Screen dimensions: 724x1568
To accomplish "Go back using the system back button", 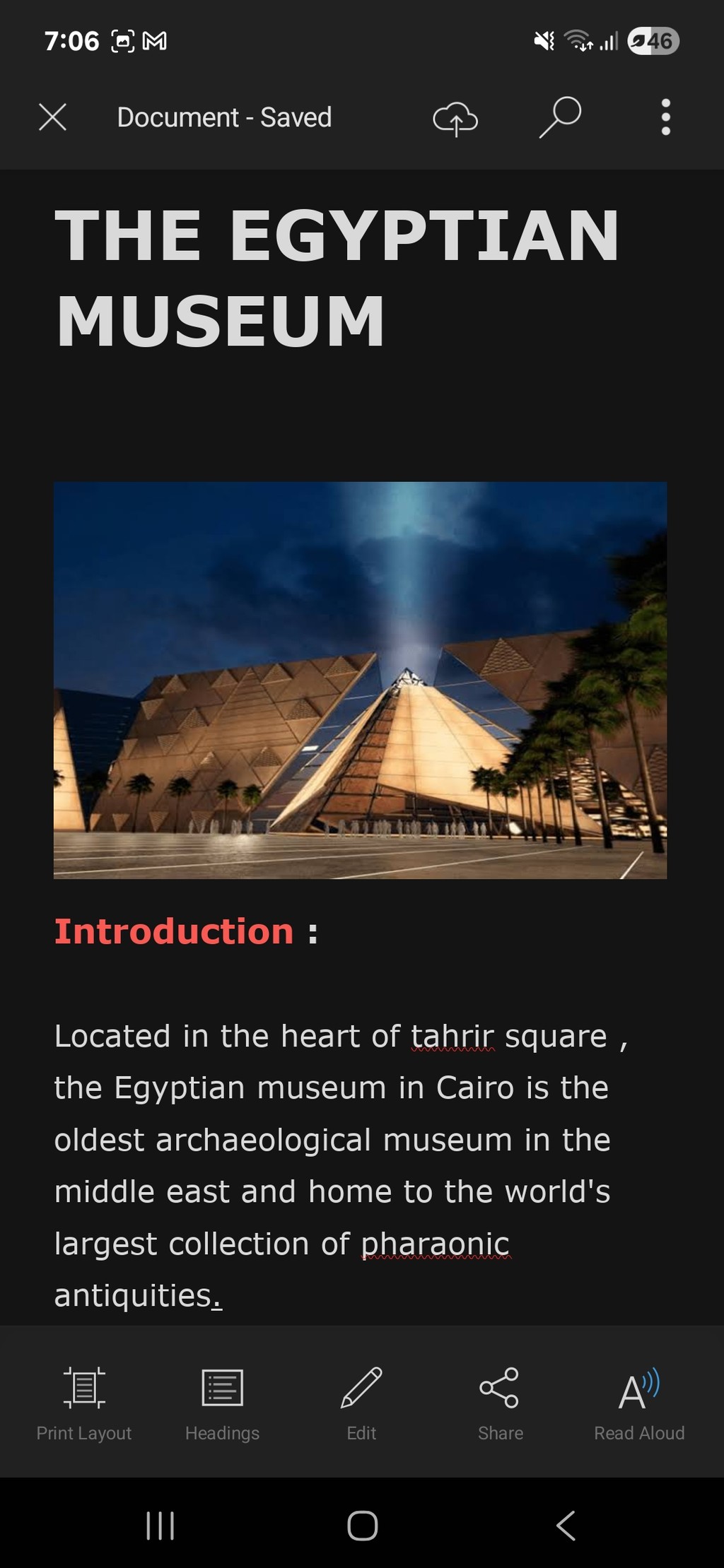I will (x=566, y=1526).
